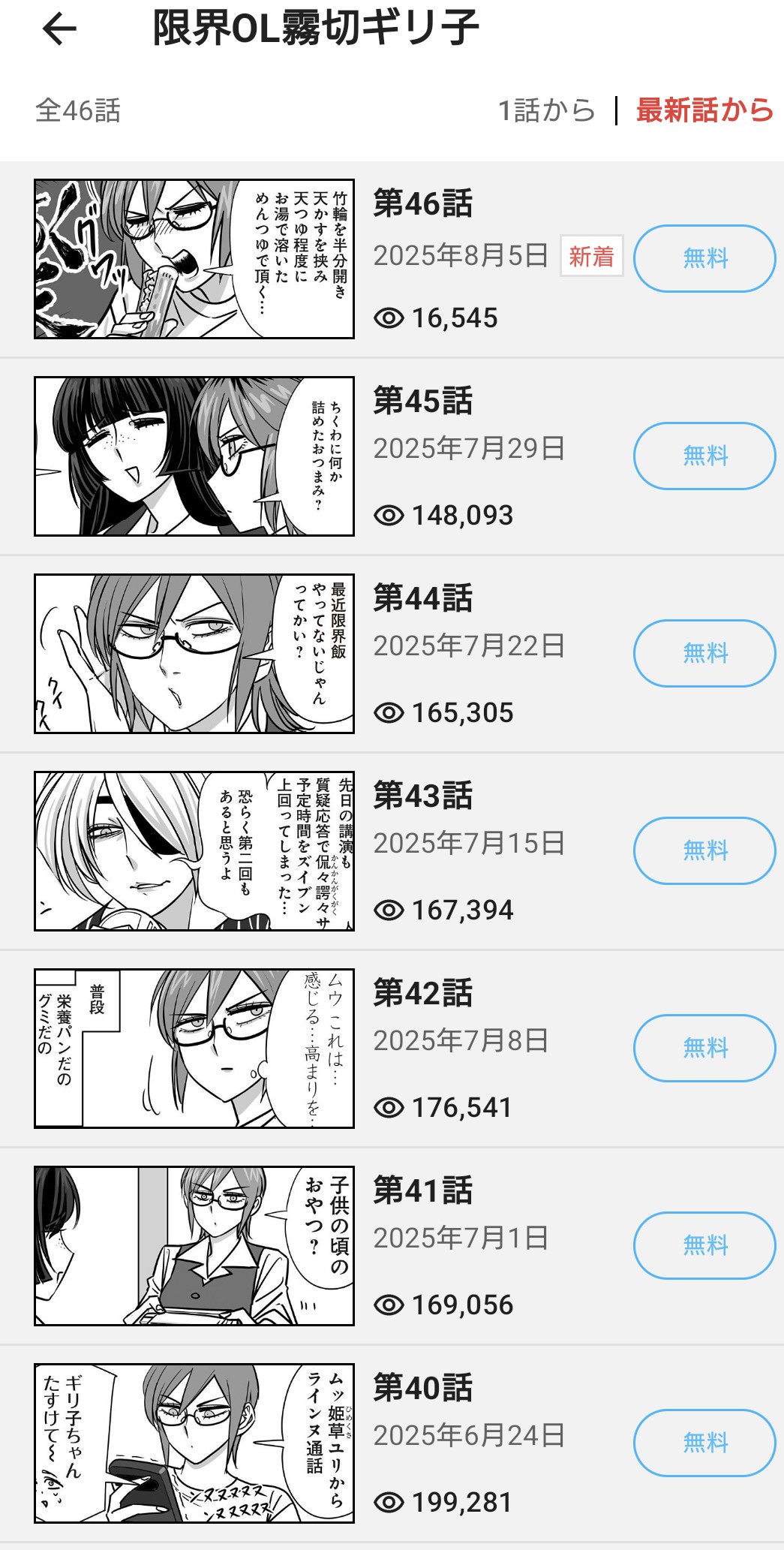
Task: Open the 第44話 episode thumbnail
Action: click(x=194, y=654)
